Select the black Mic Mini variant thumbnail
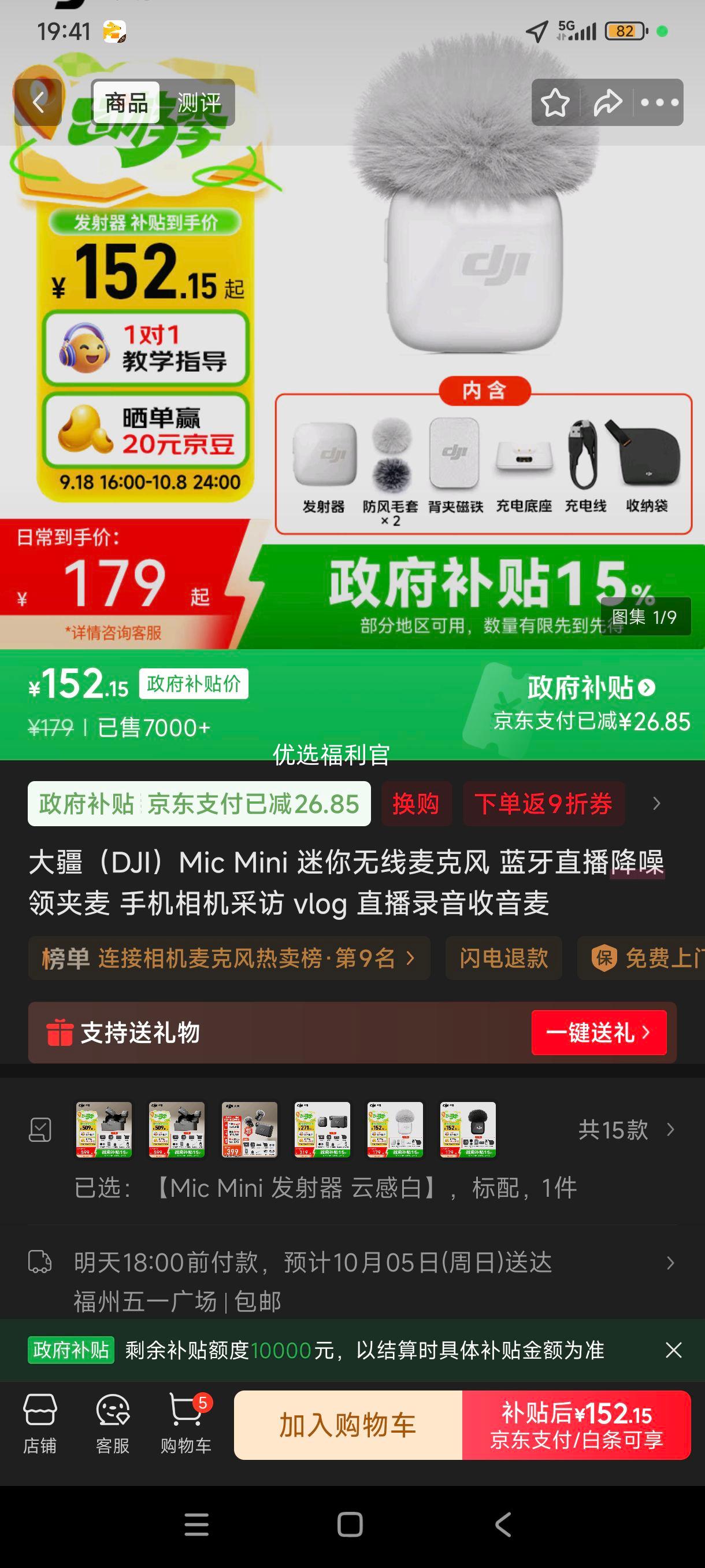Image resolution: width=705 pixels, height=1568 pixels. (467, 1129)
